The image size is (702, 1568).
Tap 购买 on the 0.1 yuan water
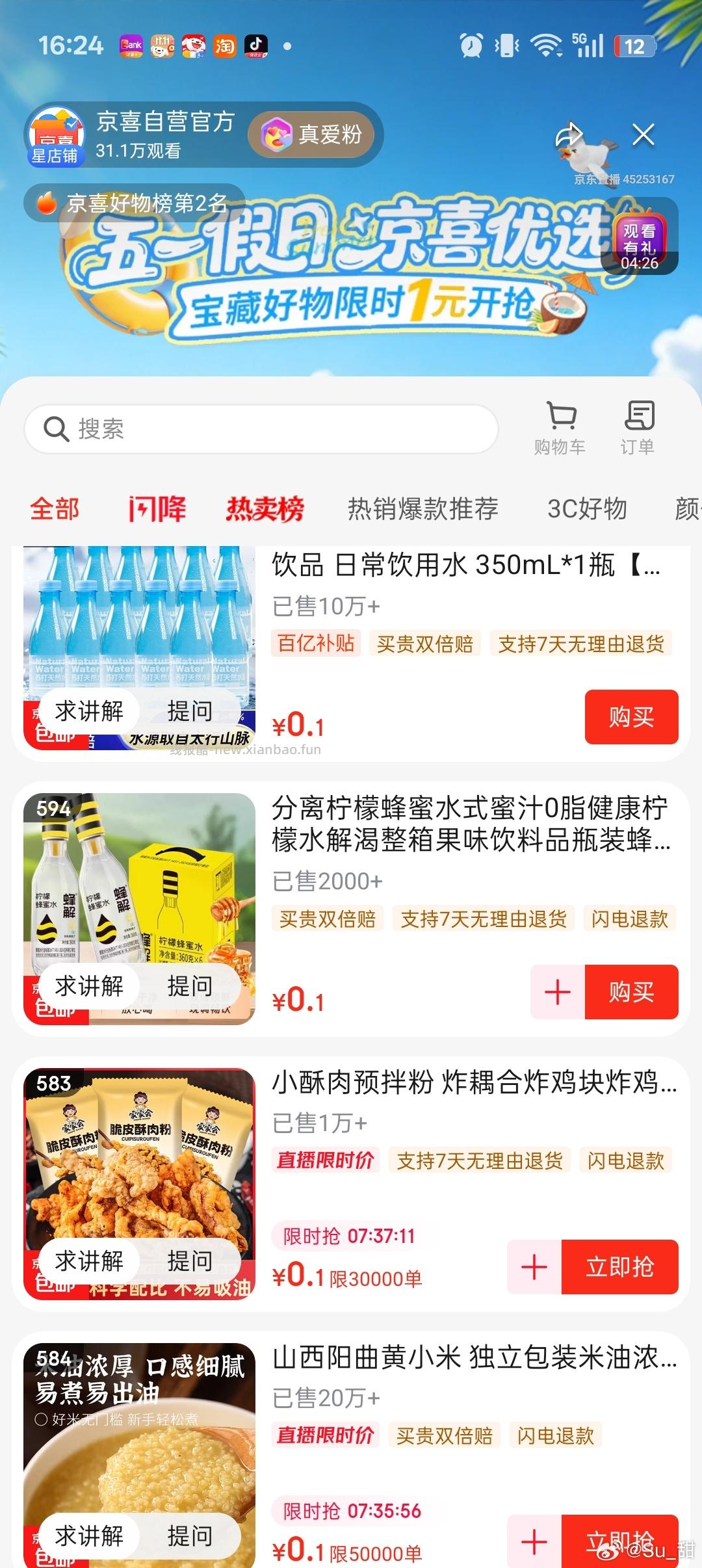pos(630,717)
